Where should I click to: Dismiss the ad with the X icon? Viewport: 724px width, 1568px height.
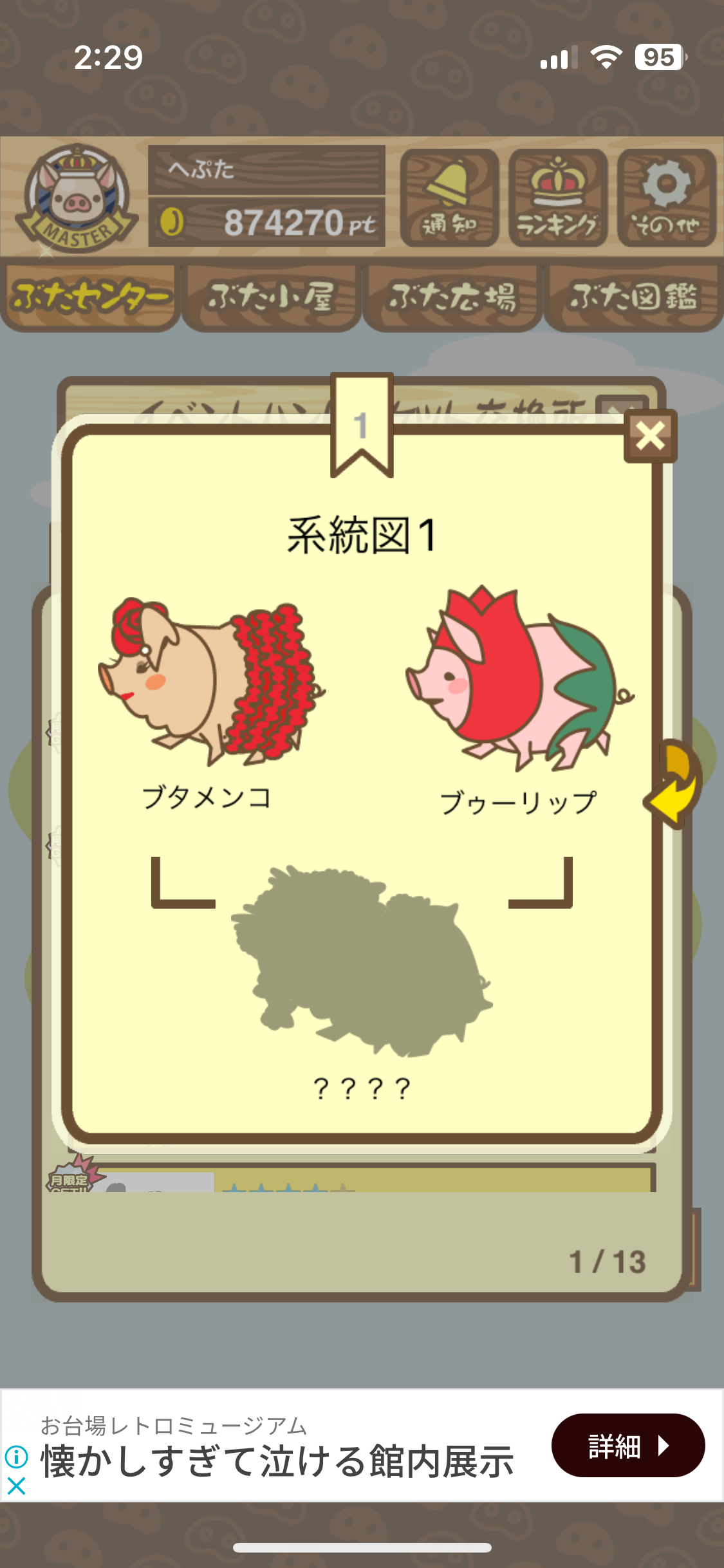click(x=16, y=1486)
